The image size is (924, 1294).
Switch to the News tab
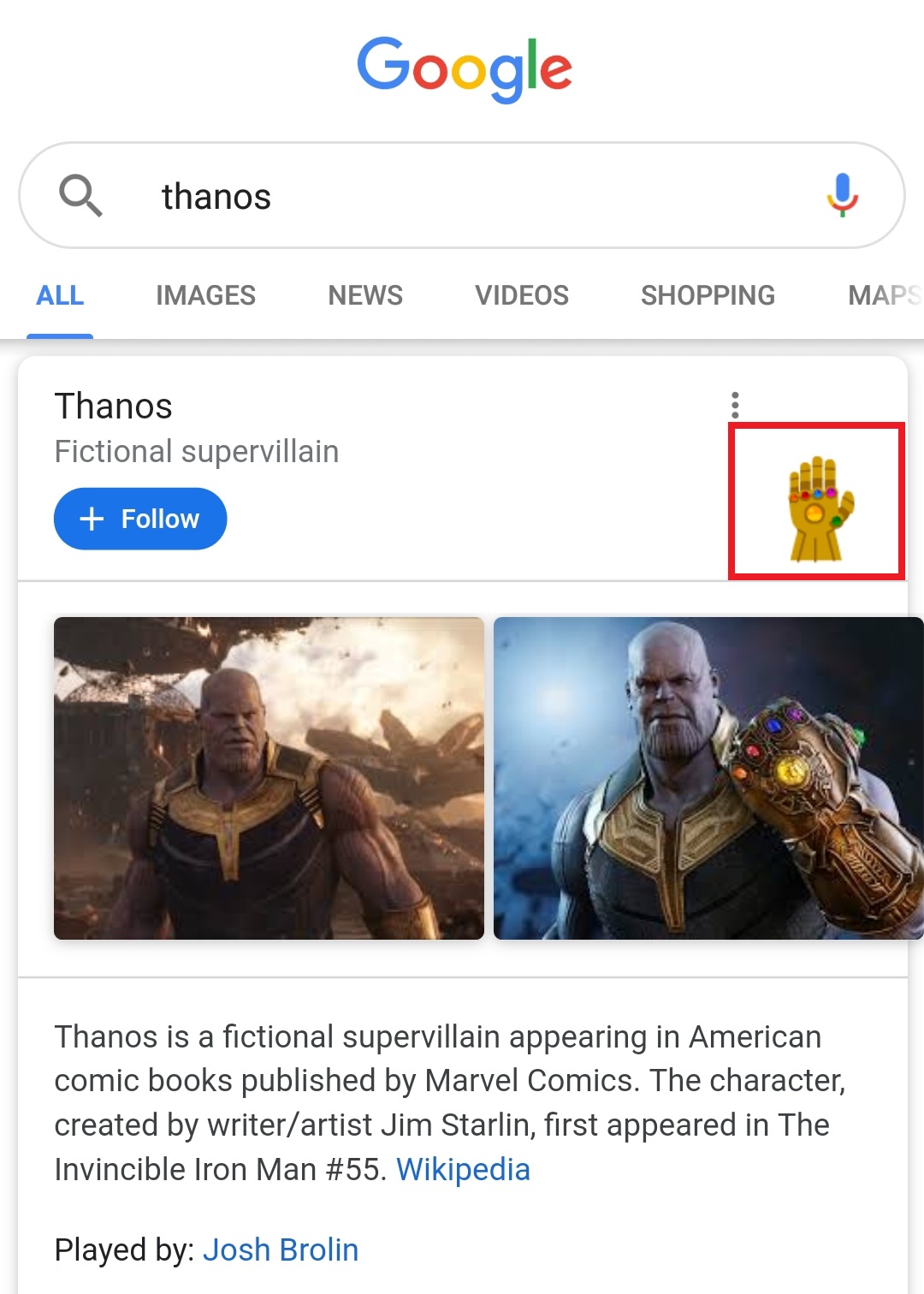coord(365,295)
